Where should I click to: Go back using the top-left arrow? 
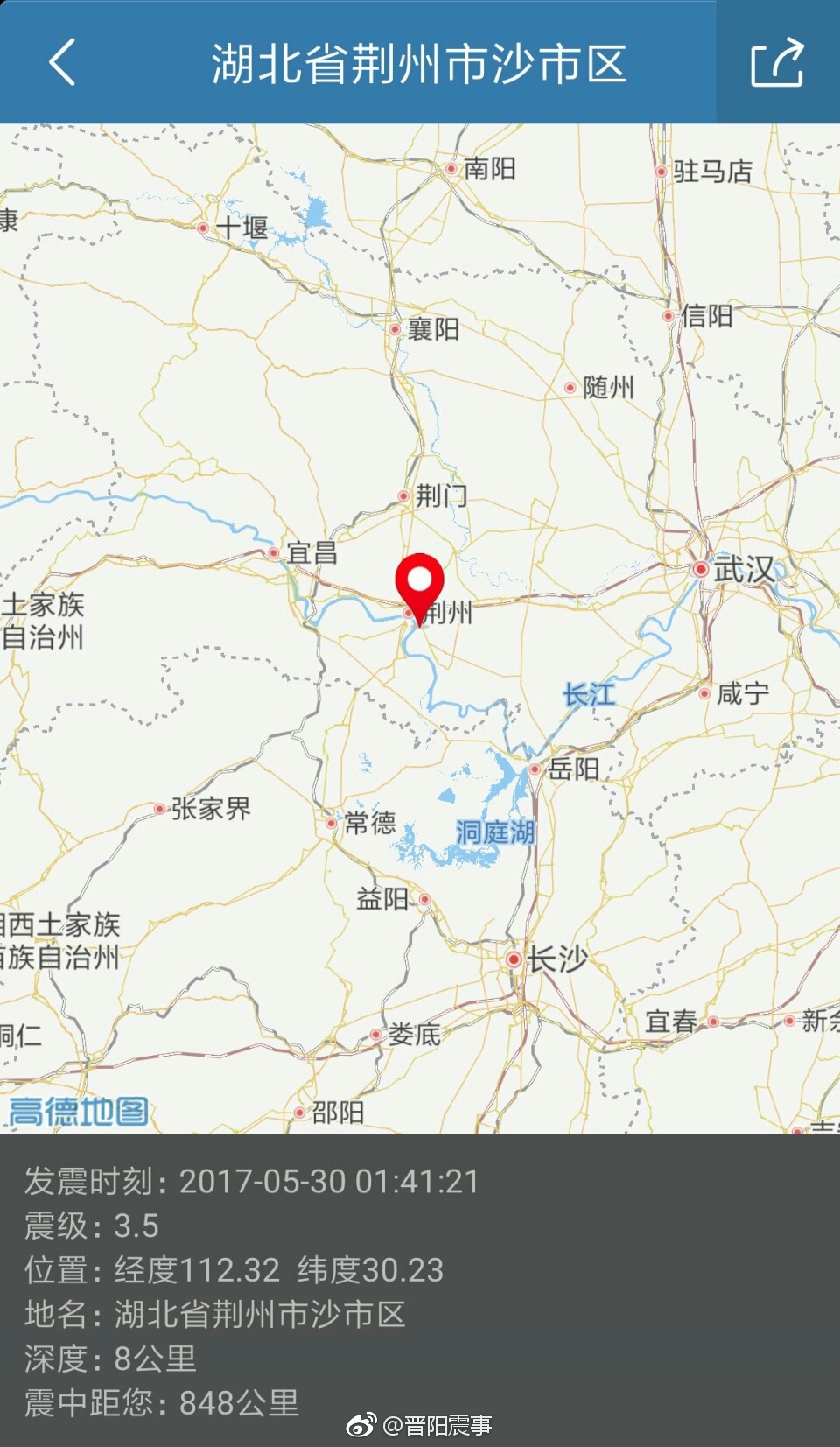[x=62, y=63]
